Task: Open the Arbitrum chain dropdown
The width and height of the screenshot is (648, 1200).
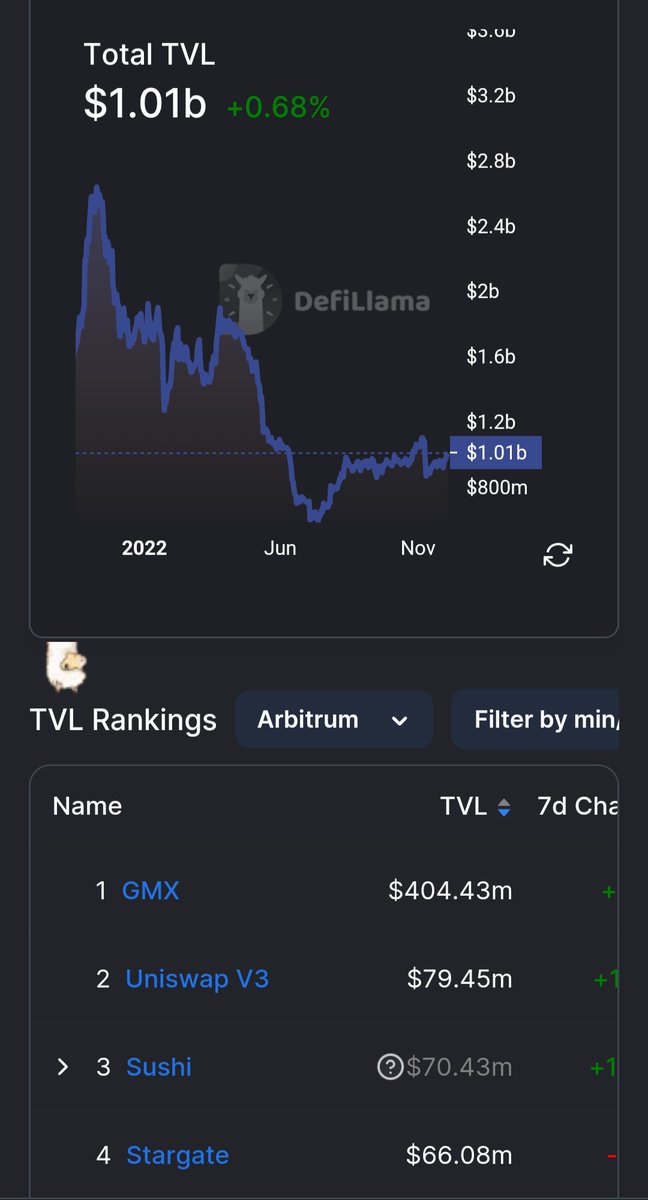Action: pos(333,720)
